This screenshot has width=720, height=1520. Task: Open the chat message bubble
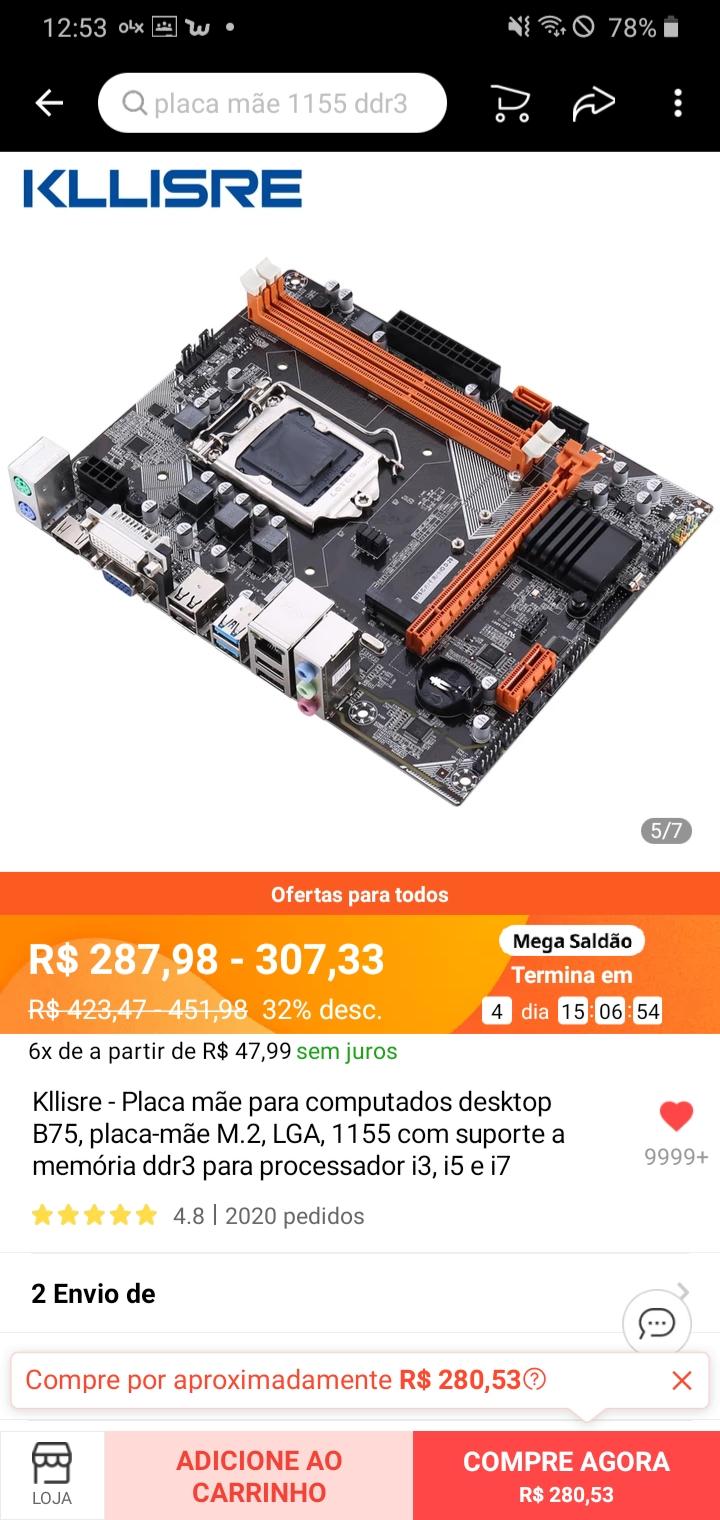[657, 1324]
